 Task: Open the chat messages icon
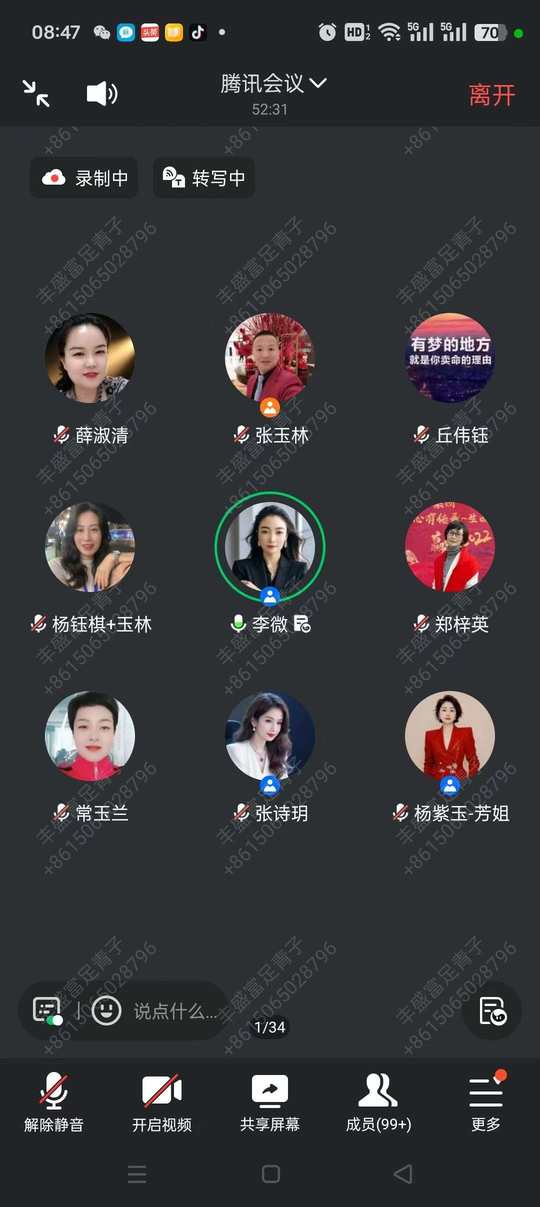click(x=47, y=1010)
